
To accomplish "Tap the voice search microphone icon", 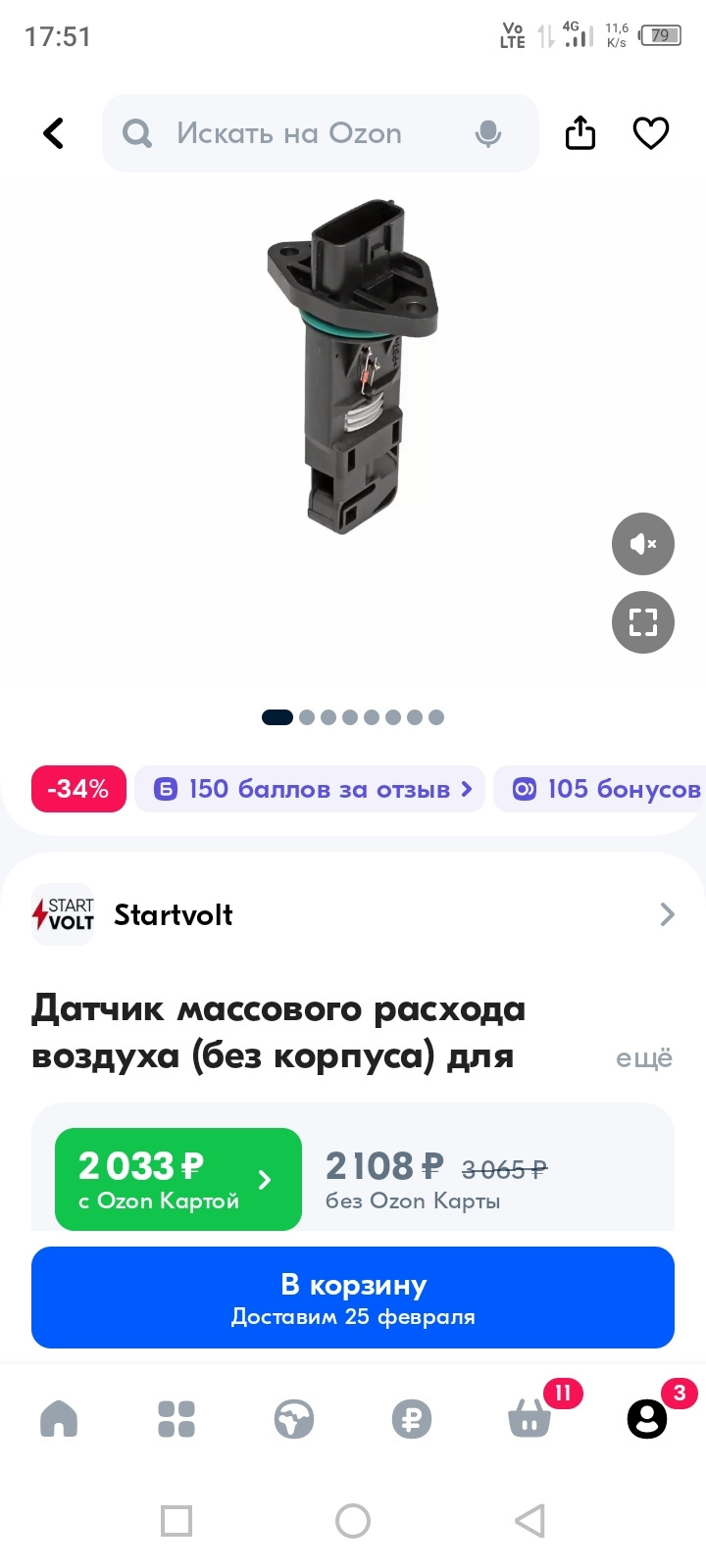I will (487, 133).
